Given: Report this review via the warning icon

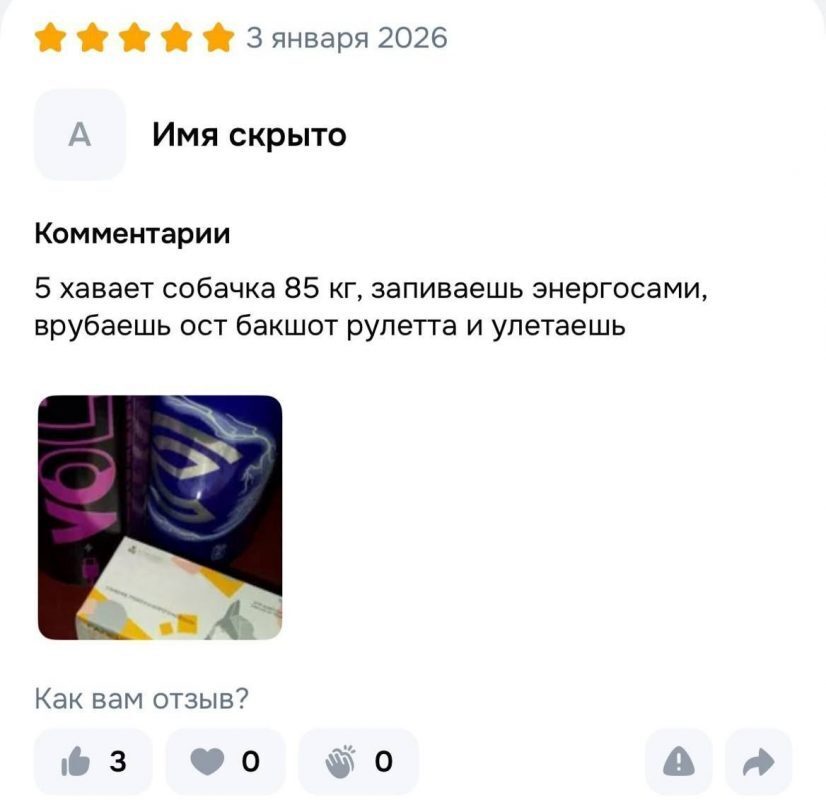Looking at the screenshot, I should click(x=679, y=762).
